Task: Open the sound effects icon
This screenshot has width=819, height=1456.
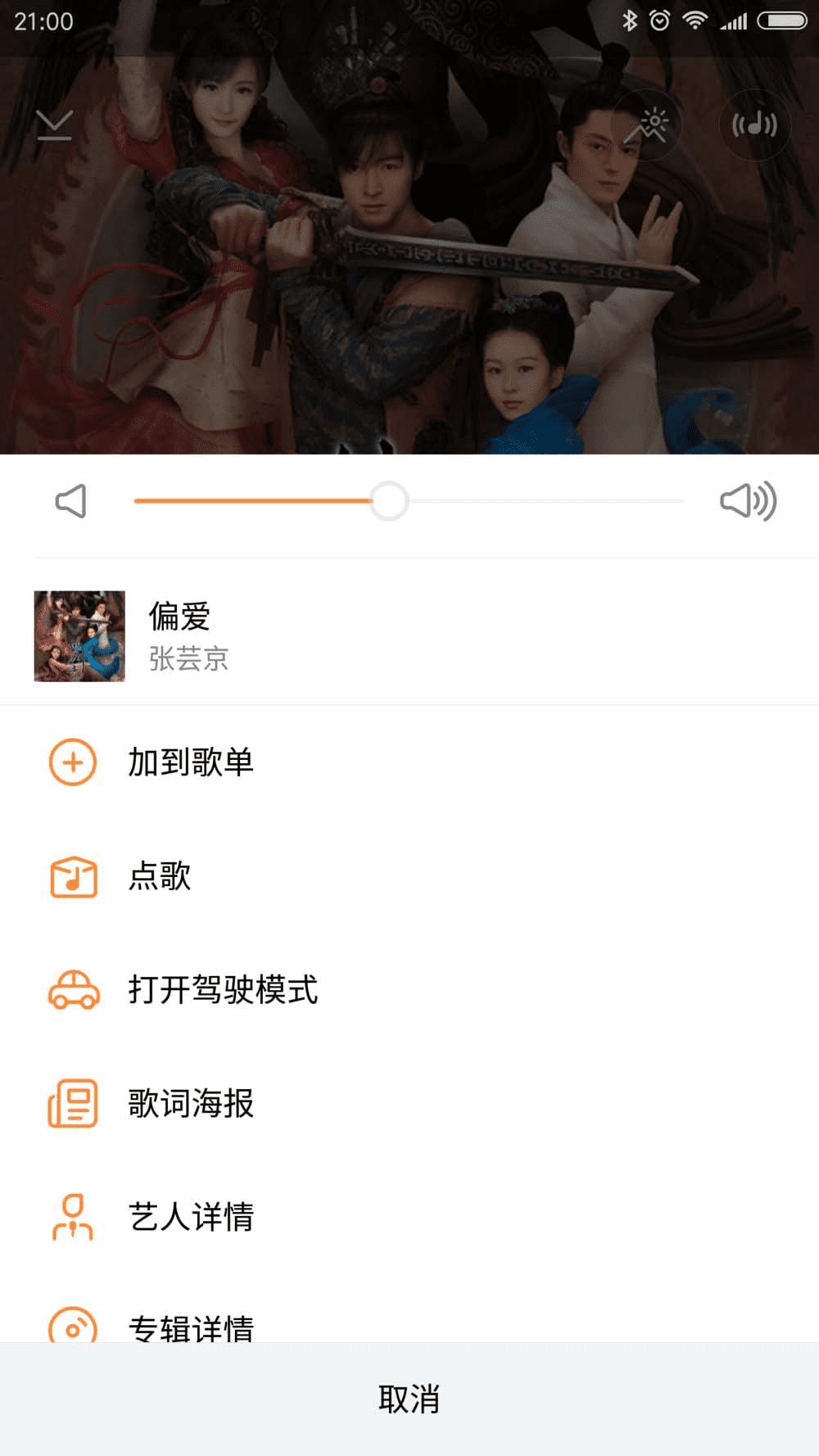Action: [x=754, y=124]
